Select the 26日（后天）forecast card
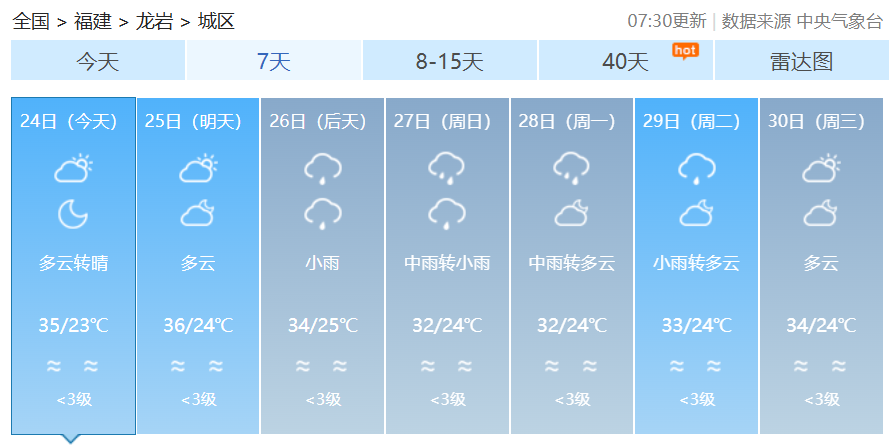This screenshot has height=447, width=893. pos(322,265)
